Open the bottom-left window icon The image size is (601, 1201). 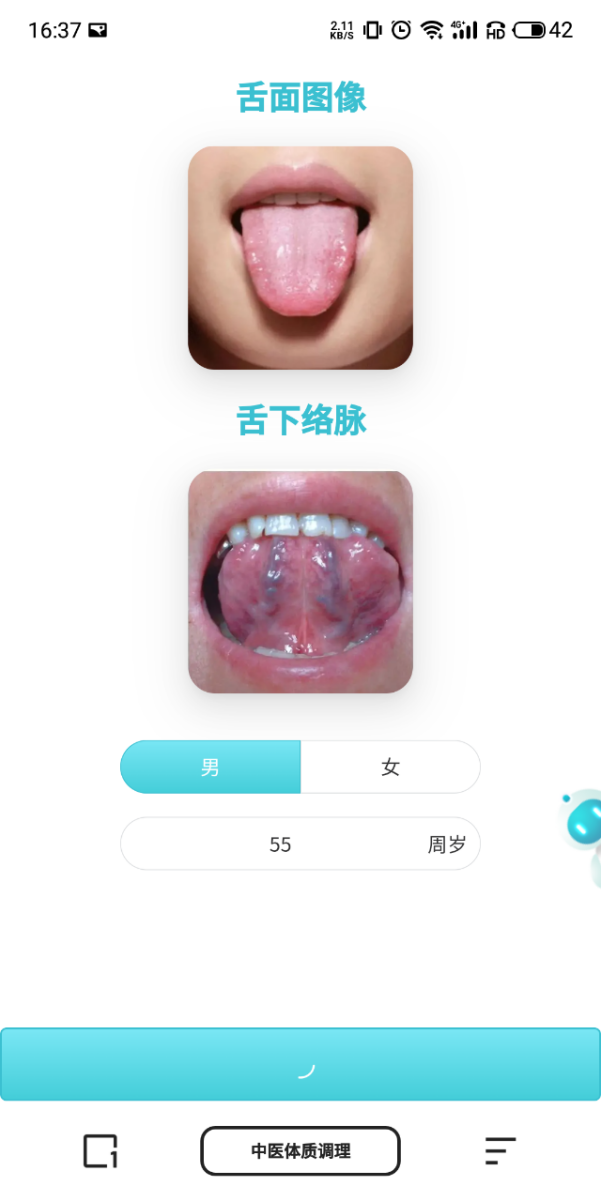point(100,1151)
